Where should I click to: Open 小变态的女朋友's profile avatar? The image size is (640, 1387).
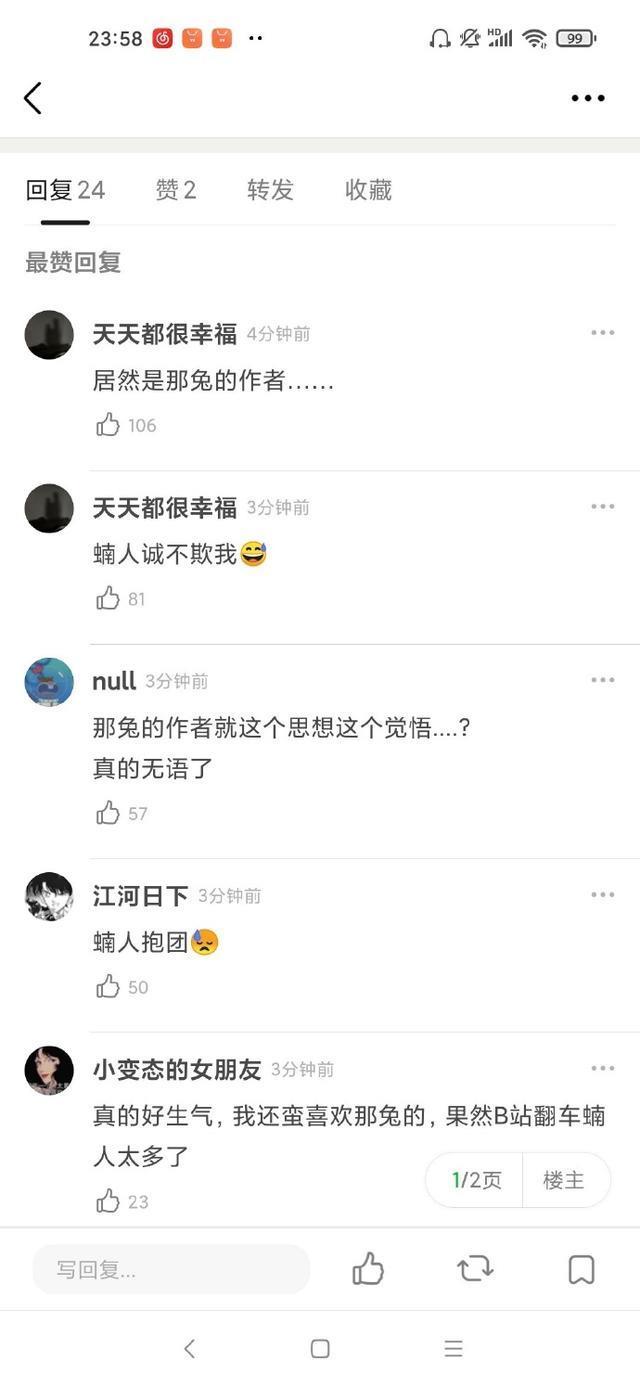tap(49, 1070)
